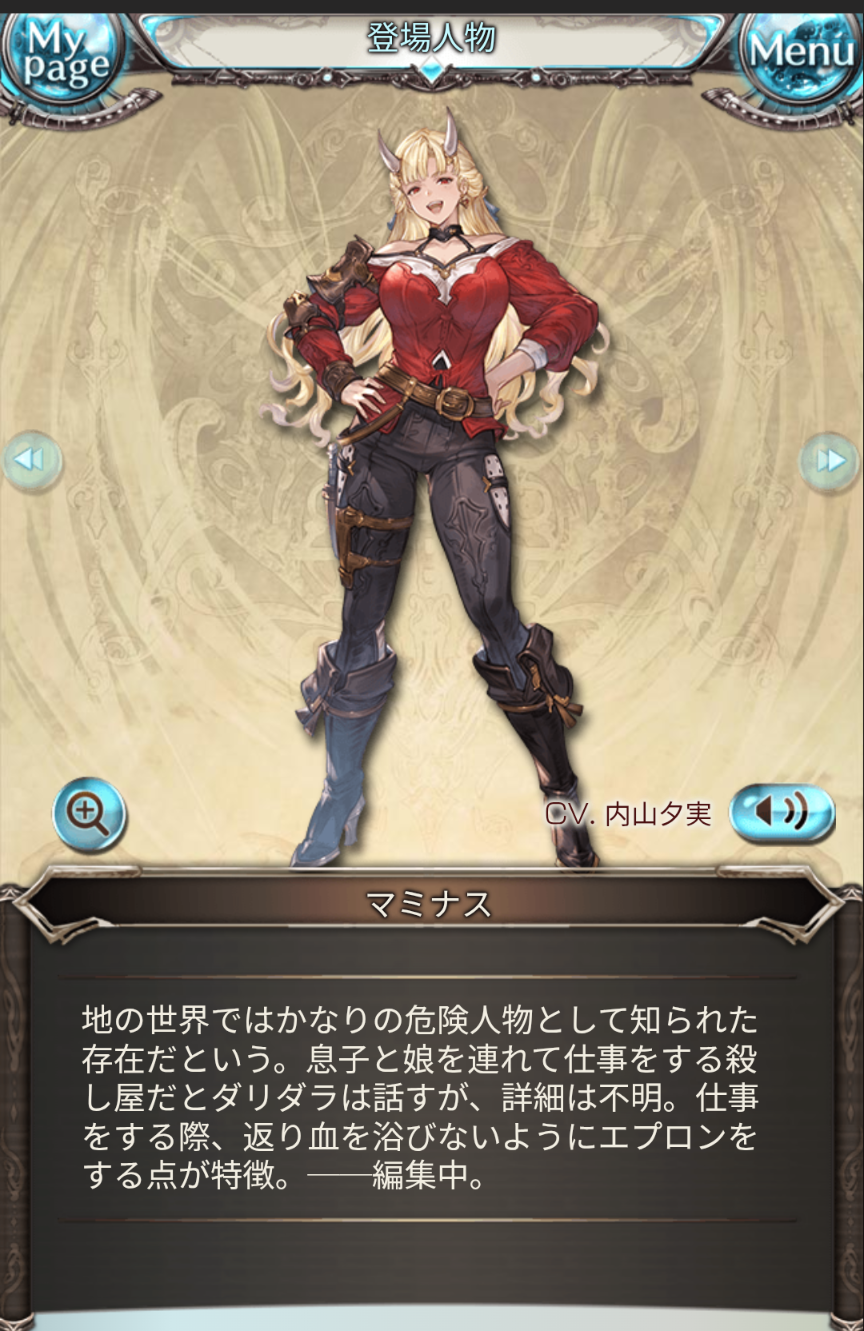
Task: Play the character voice sample
Action: [781, 813]
